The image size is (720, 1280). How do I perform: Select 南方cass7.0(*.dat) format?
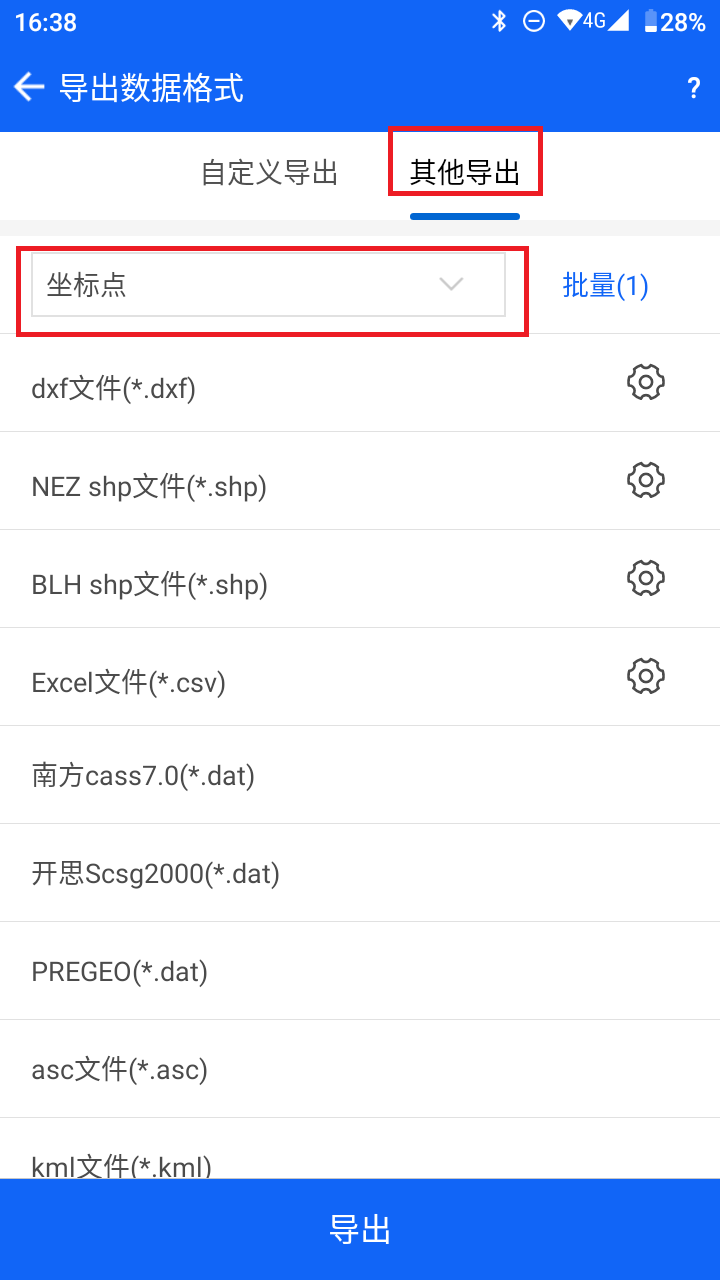coord(360,775)
